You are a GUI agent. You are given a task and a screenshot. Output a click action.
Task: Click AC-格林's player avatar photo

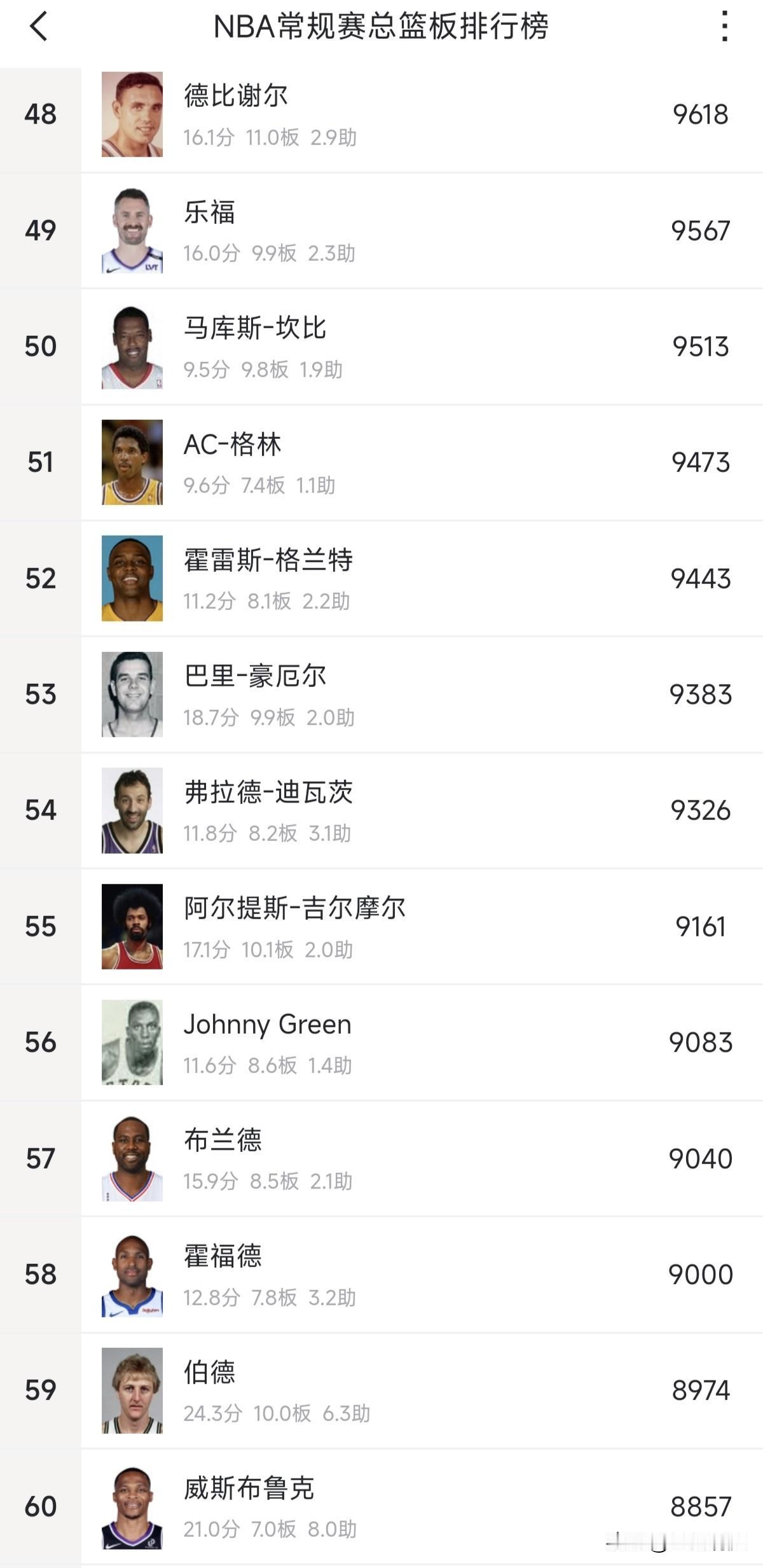pos(133,462)
